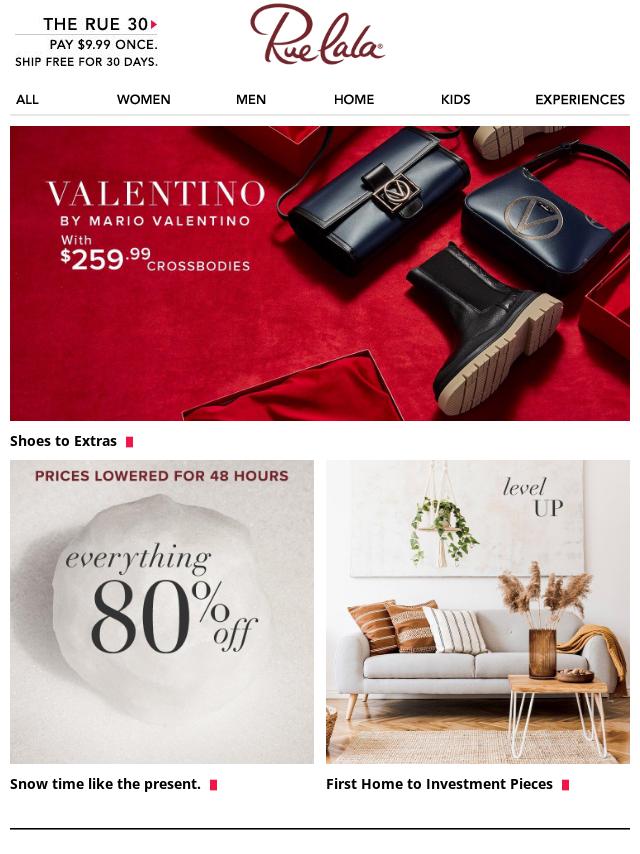Browse the KIDS category
The height and width of the screenshot is (854, 640).
(455, 99)
